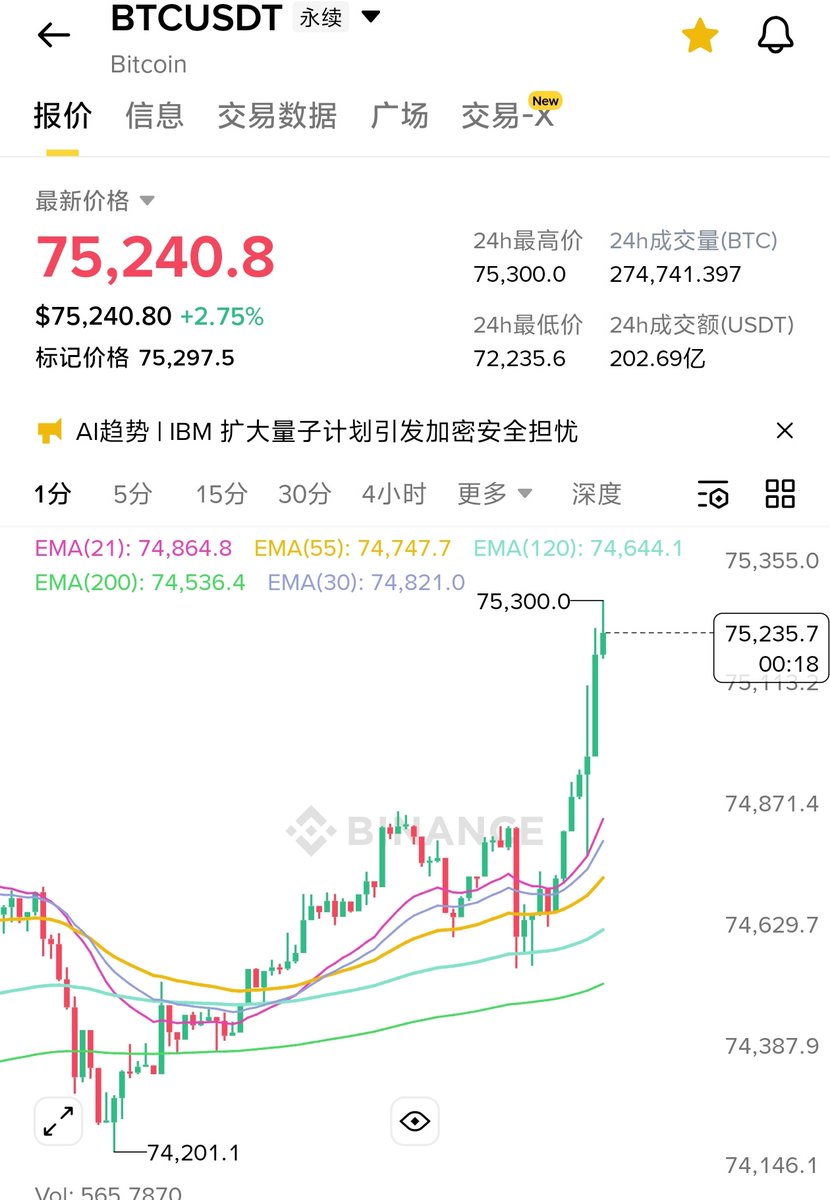830x1200 pixels.
Task: Switch to the 交易数据 tab
Action: [x=277, y=116]
